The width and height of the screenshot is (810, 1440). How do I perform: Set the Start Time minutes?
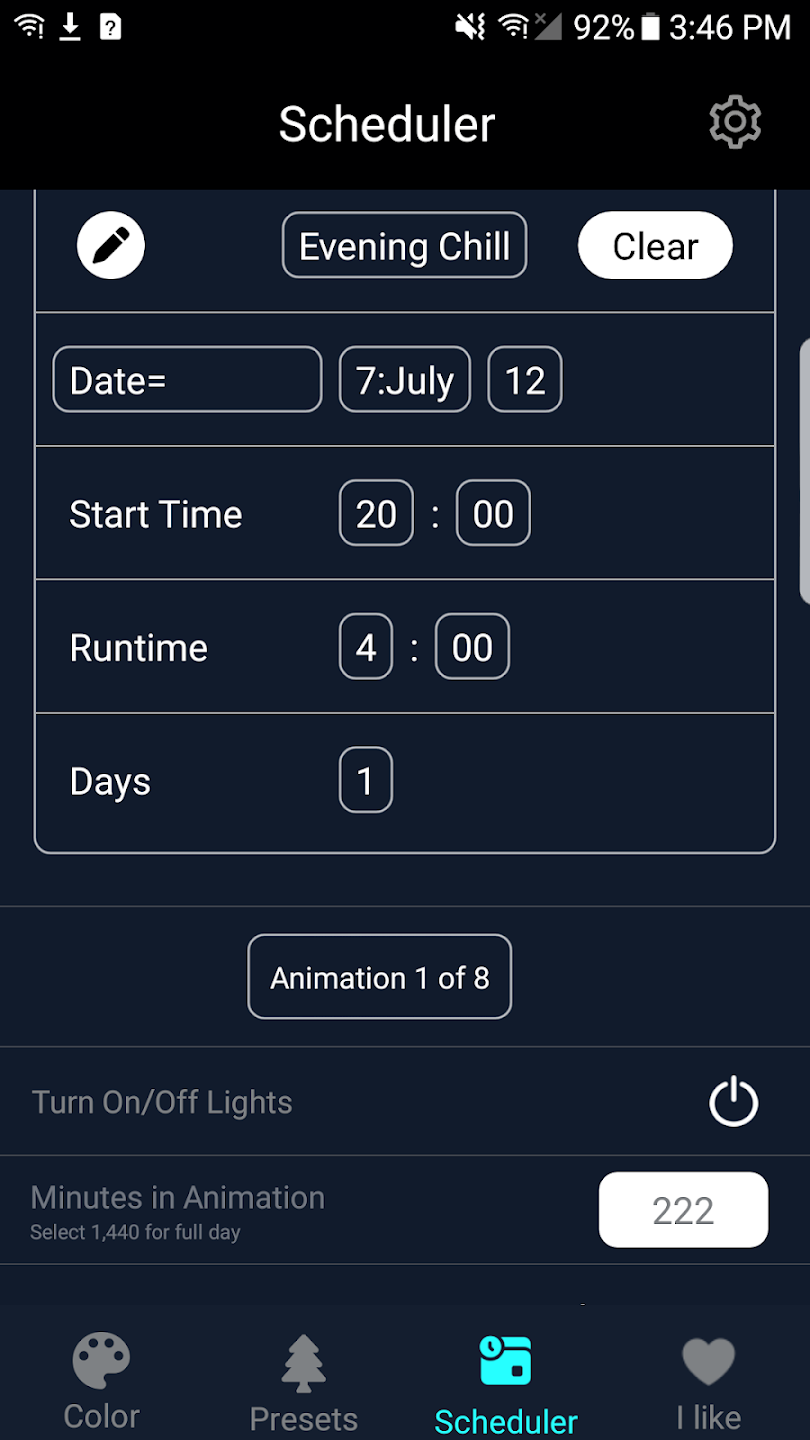[493, 514]
